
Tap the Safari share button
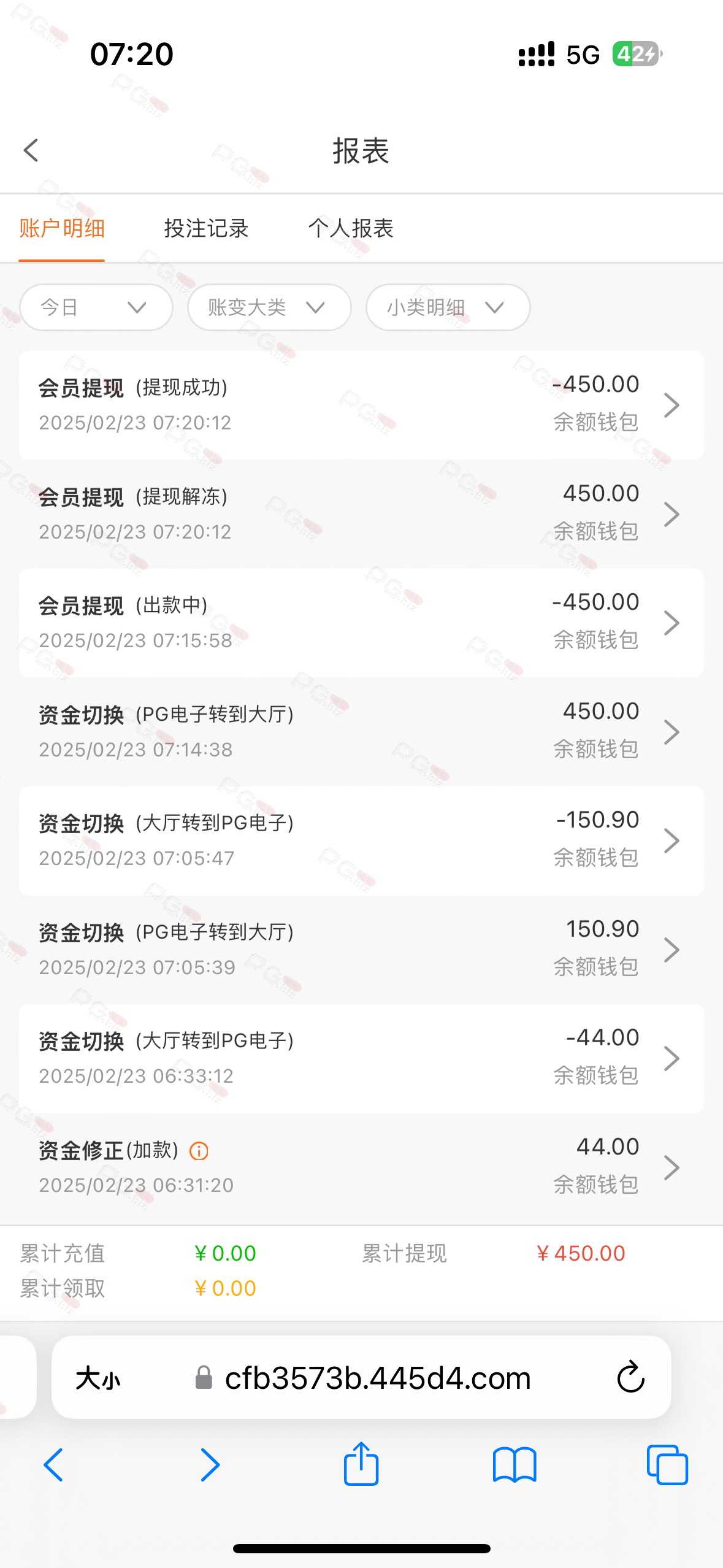(x=361, y=1464)
